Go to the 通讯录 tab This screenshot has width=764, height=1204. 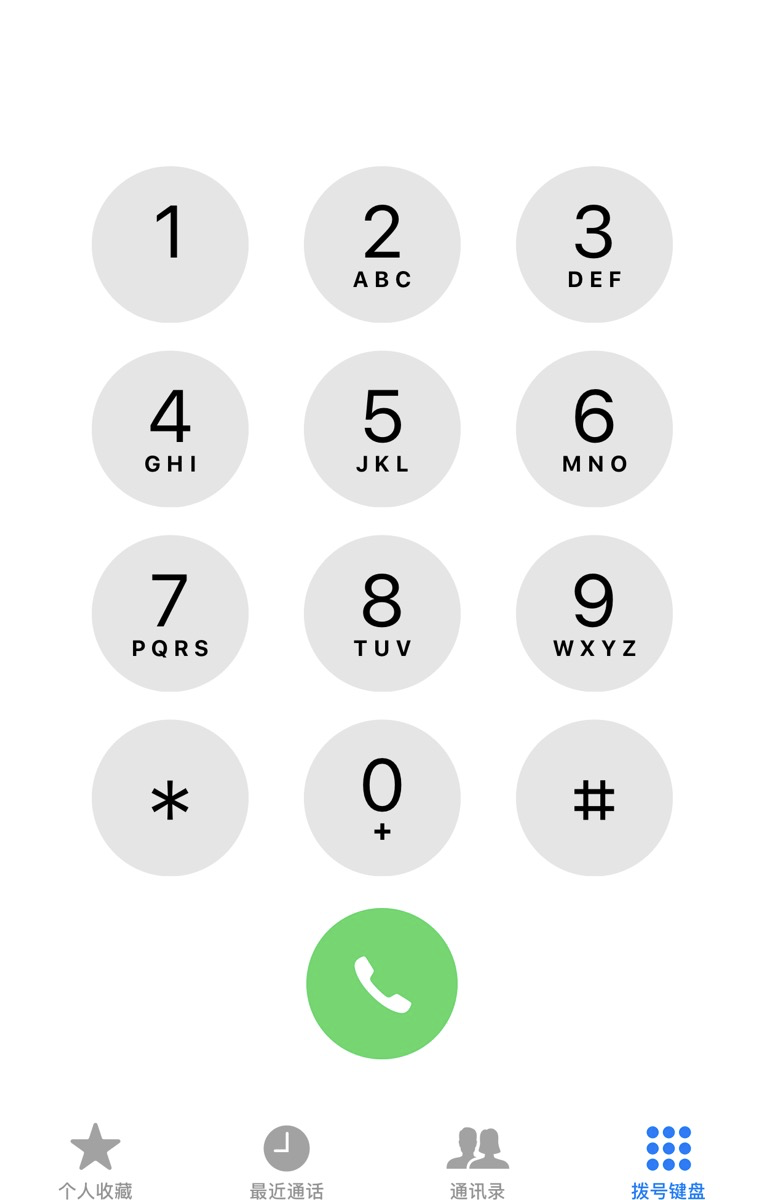pos(477,1160)
